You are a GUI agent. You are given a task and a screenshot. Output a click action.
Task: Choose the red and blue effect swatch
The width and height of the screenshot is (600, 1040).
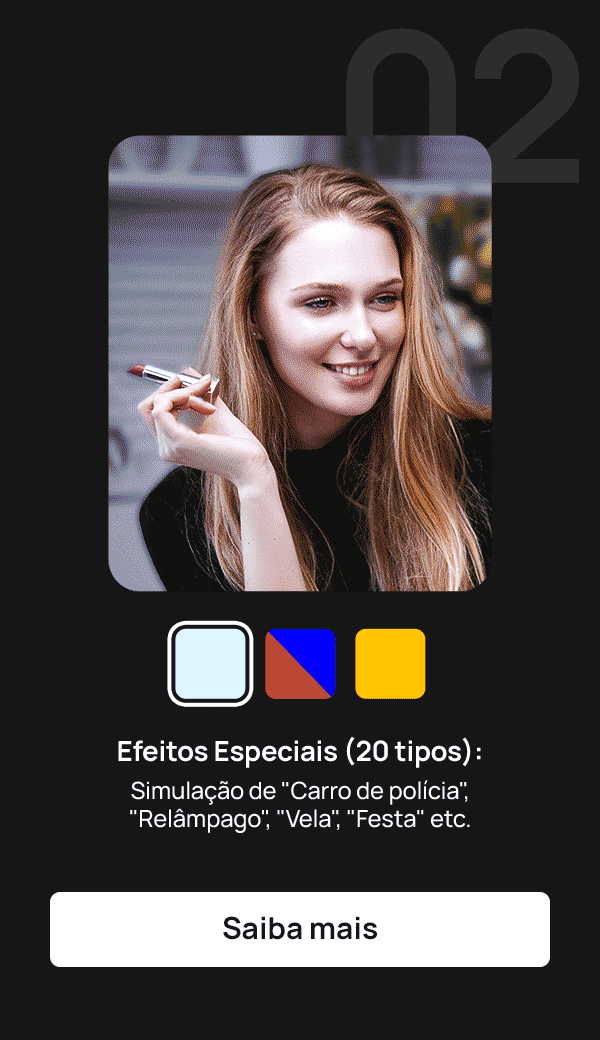300,664
